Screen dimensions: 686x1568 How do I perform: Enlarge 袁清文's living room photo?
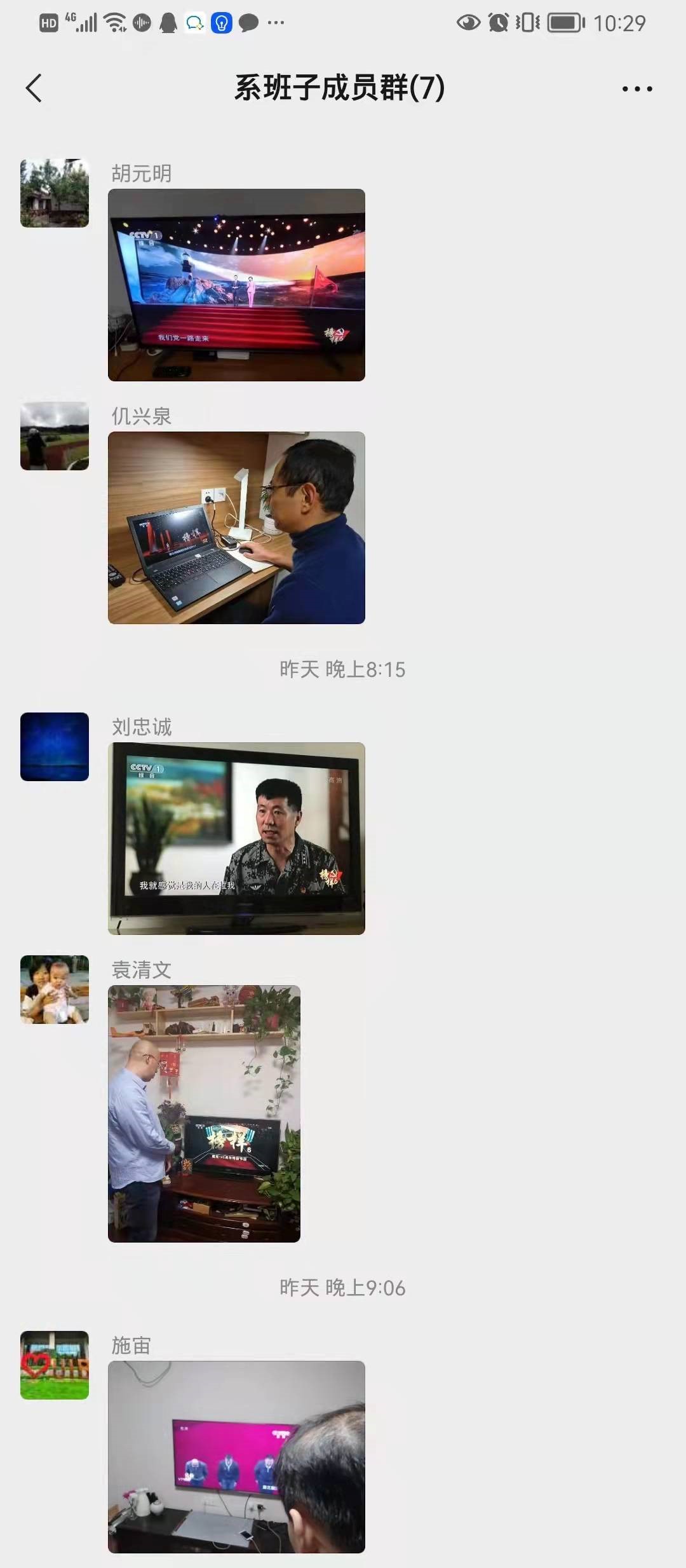(204, 1114)
